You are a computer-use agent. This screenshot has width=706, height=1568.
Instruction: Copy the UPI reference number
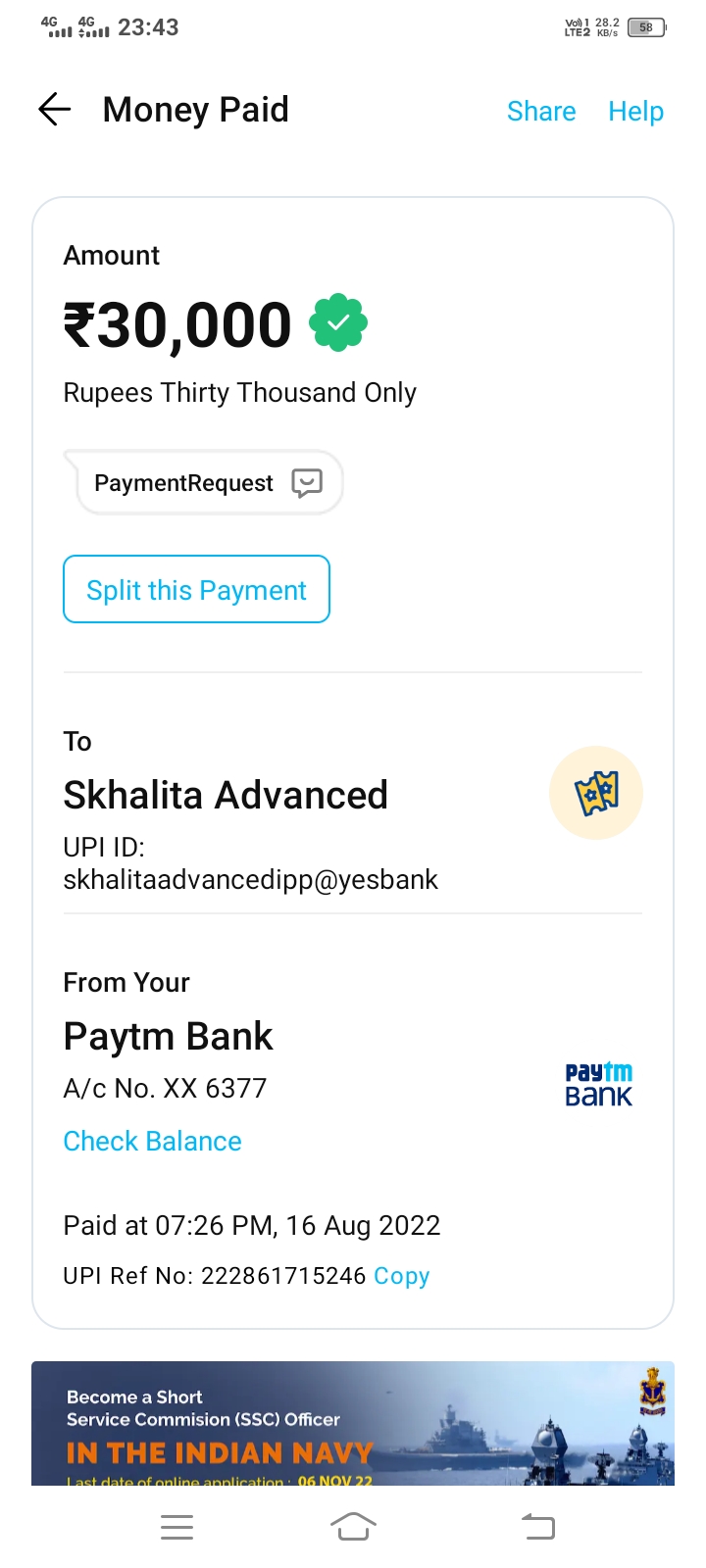click(x=401, y=1276)
